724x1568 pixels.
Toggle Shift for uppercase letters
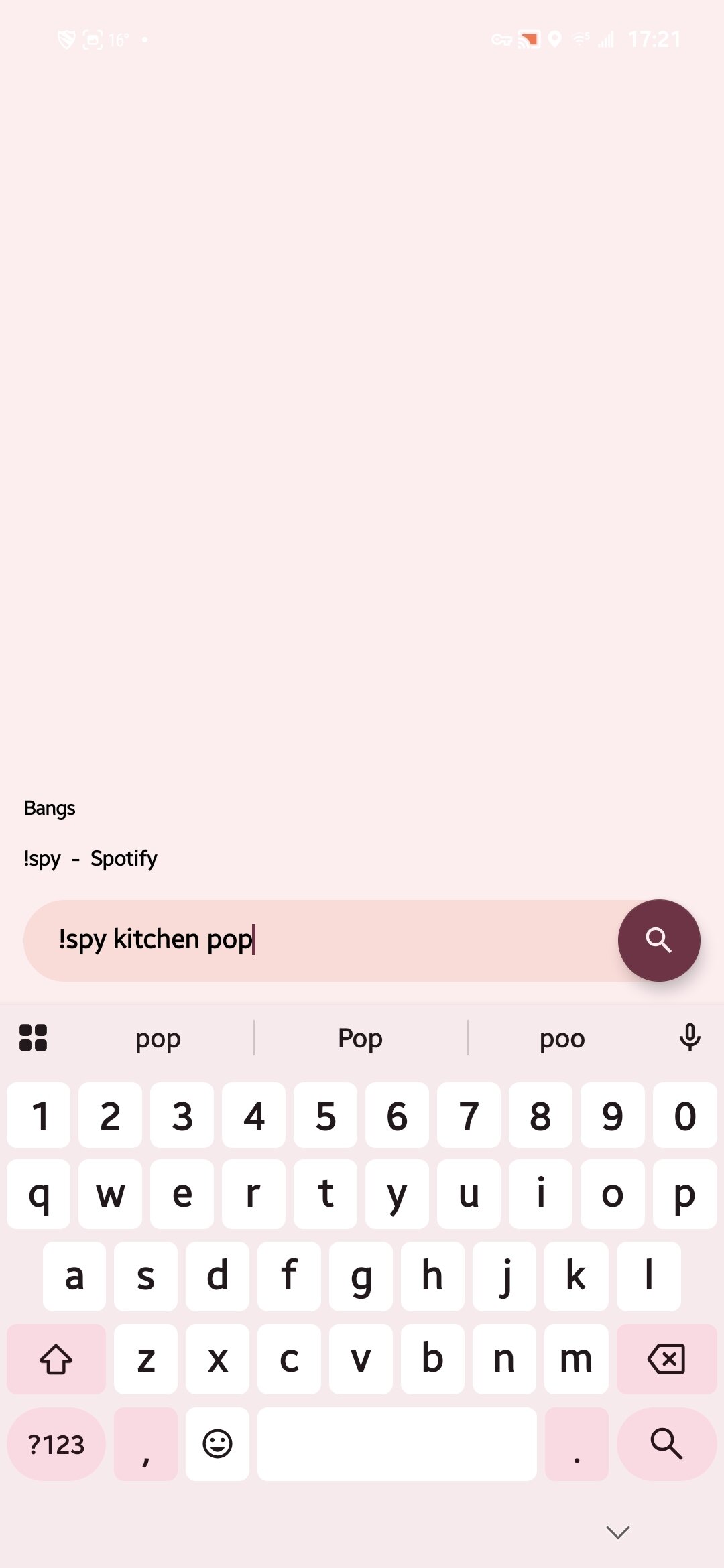click(x=56, y=1360)
